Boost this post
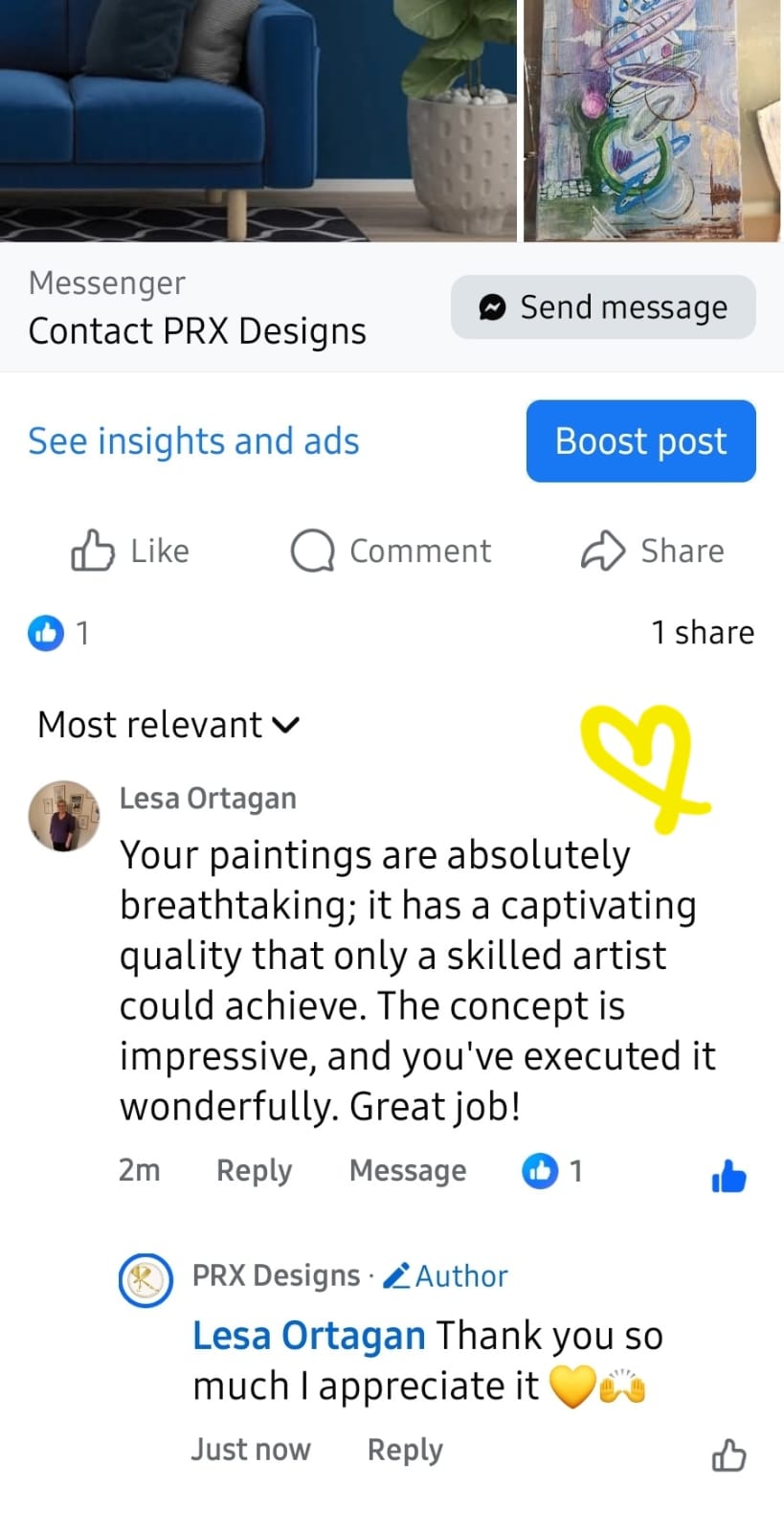The width and height of the screenshot is (784, 1532). click(640, 441)
